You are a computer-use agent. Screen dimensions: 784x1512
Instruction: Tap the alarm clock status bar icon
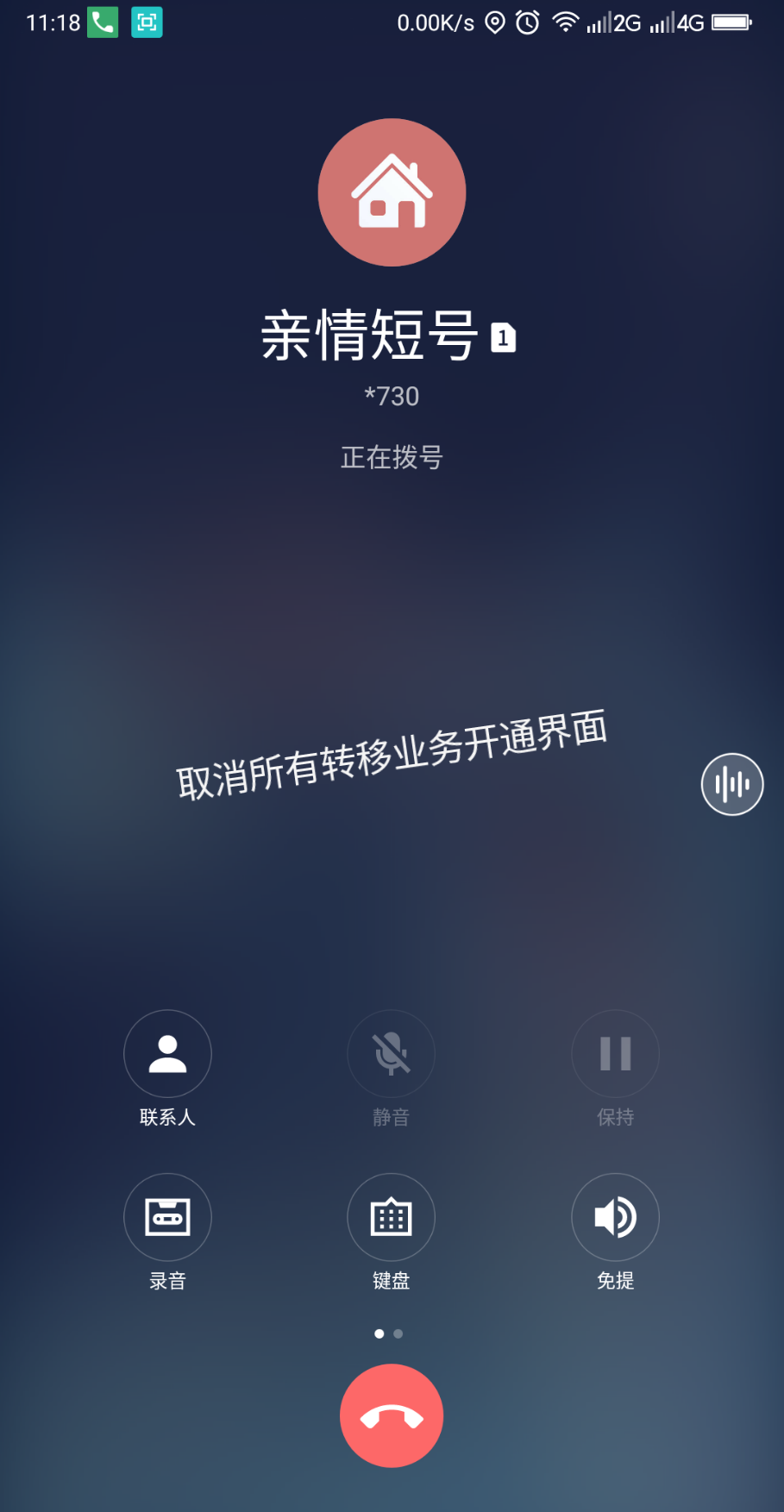pos(525,22)
